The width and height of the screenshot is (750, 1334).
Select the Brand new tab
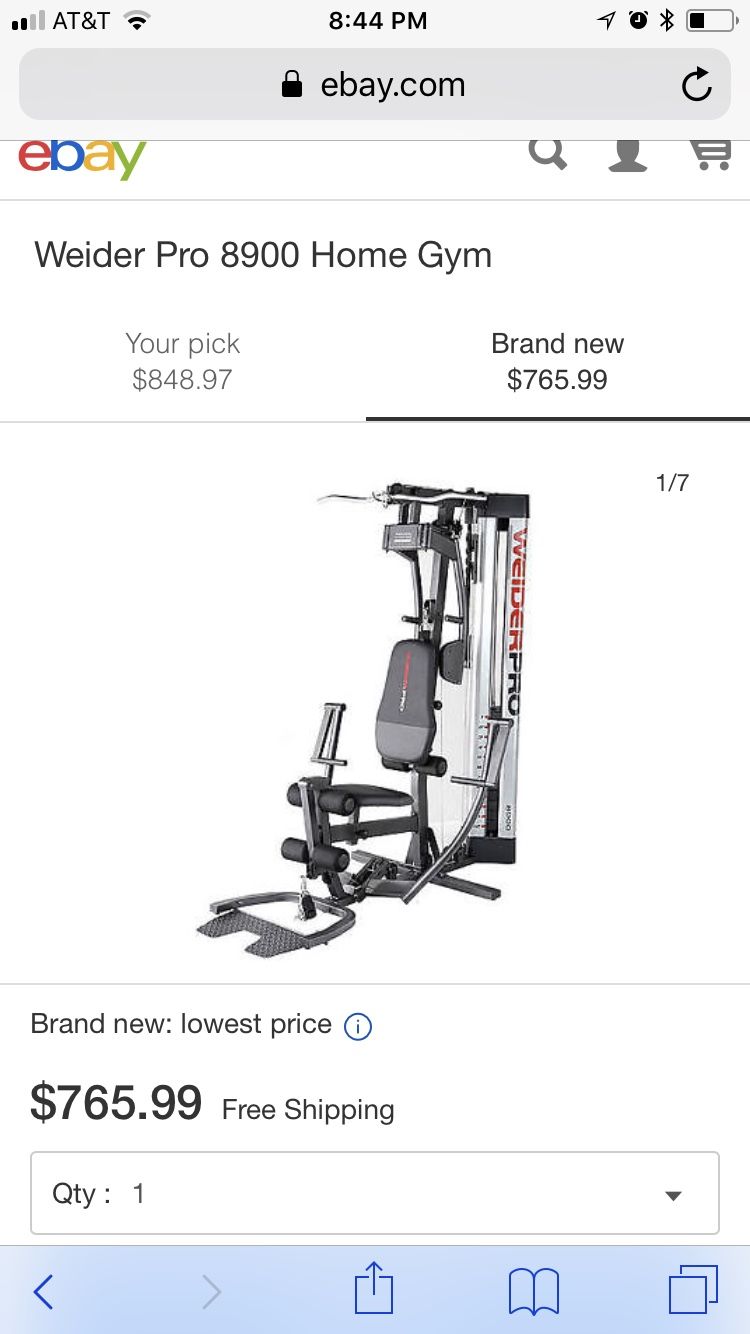(557, 361)
